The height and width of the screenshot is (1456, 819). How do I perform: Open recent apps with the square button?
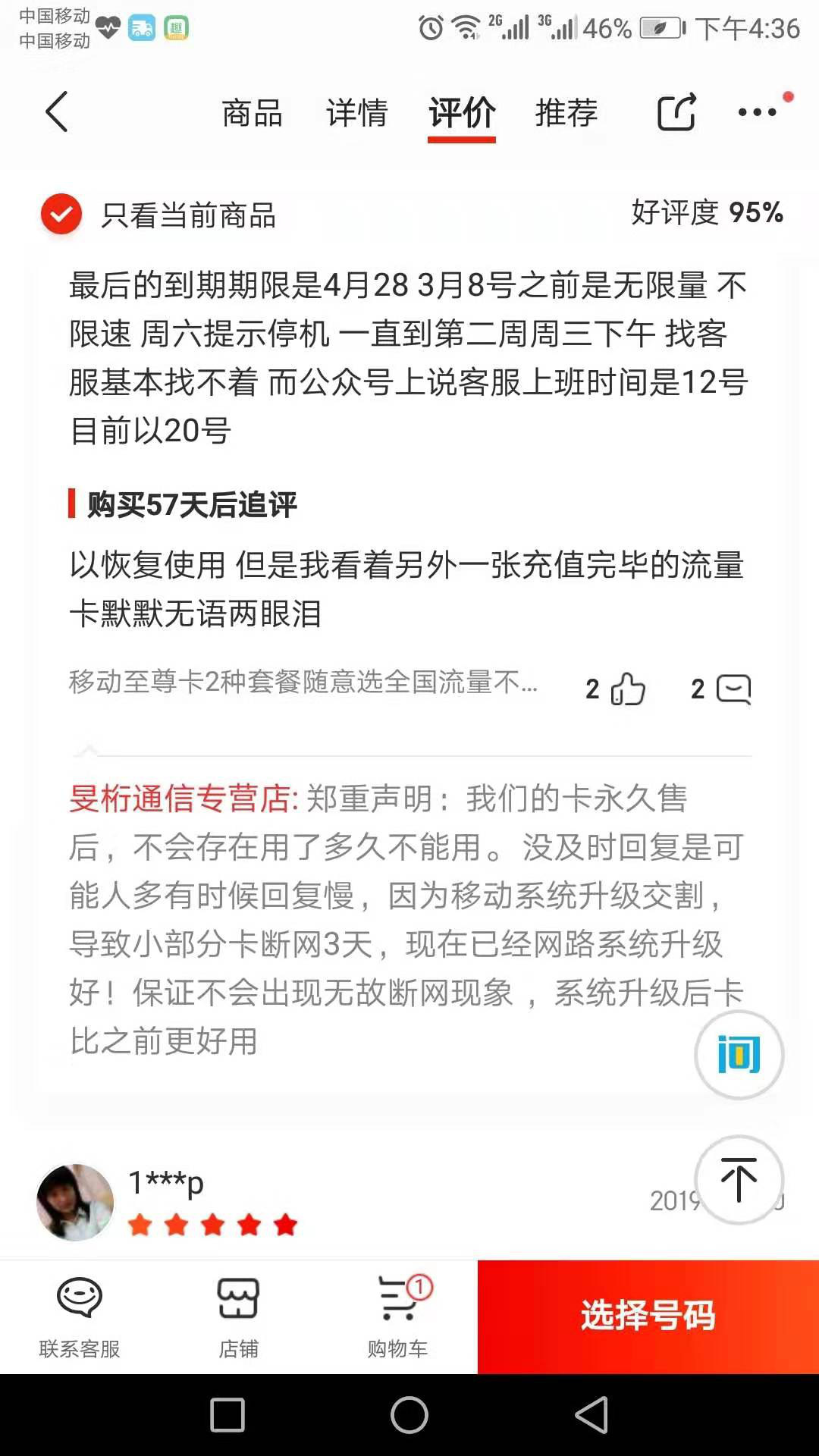click(x=227, y=1415)
